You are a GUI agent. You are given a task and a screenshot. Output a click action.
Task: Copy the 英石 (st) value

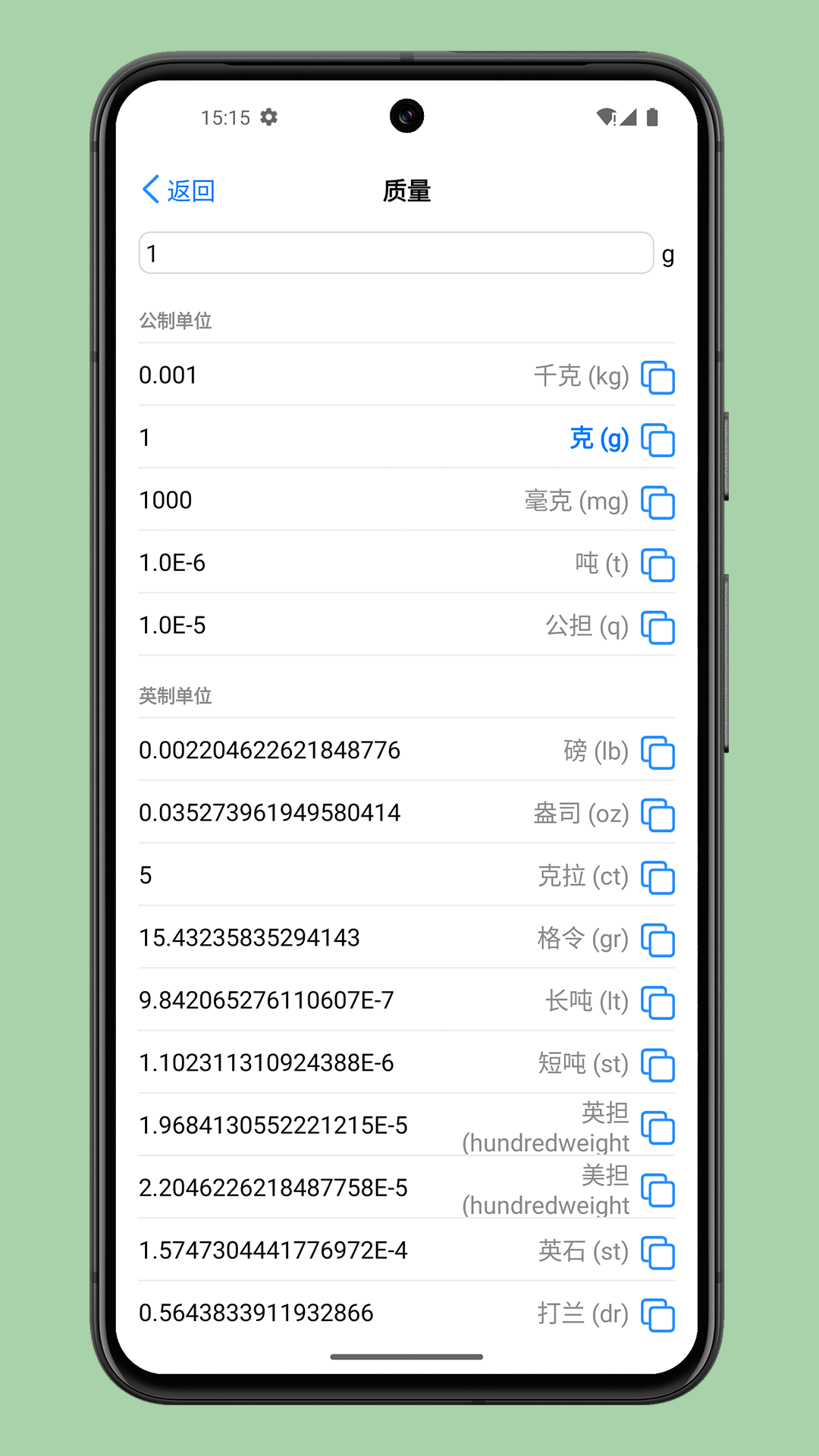tap(657, 1253)
